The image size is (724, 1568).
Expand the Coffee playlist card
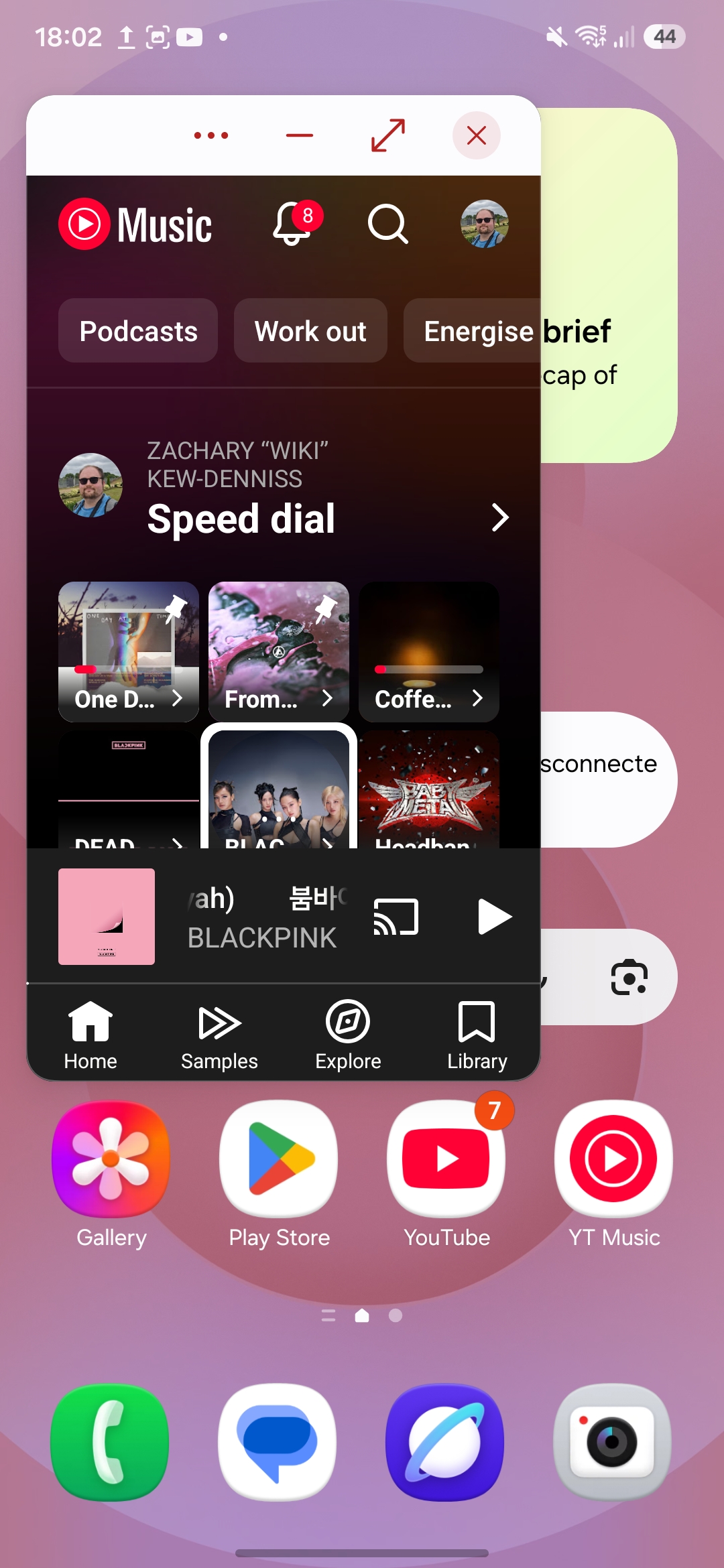(479, 698)
